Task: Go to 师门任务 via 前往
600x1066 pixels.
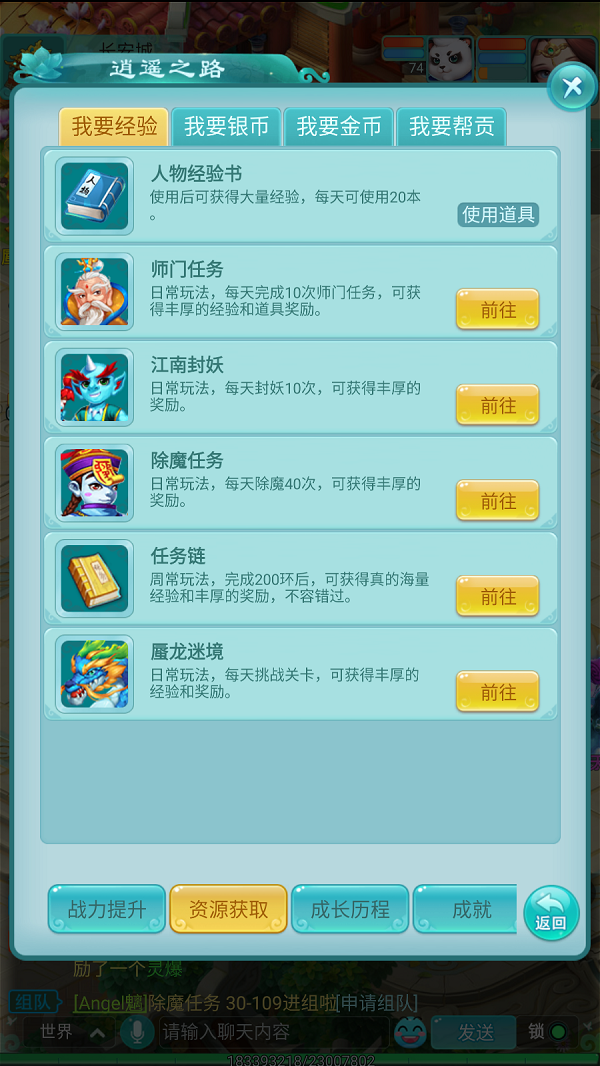Action: pos(498,310)
